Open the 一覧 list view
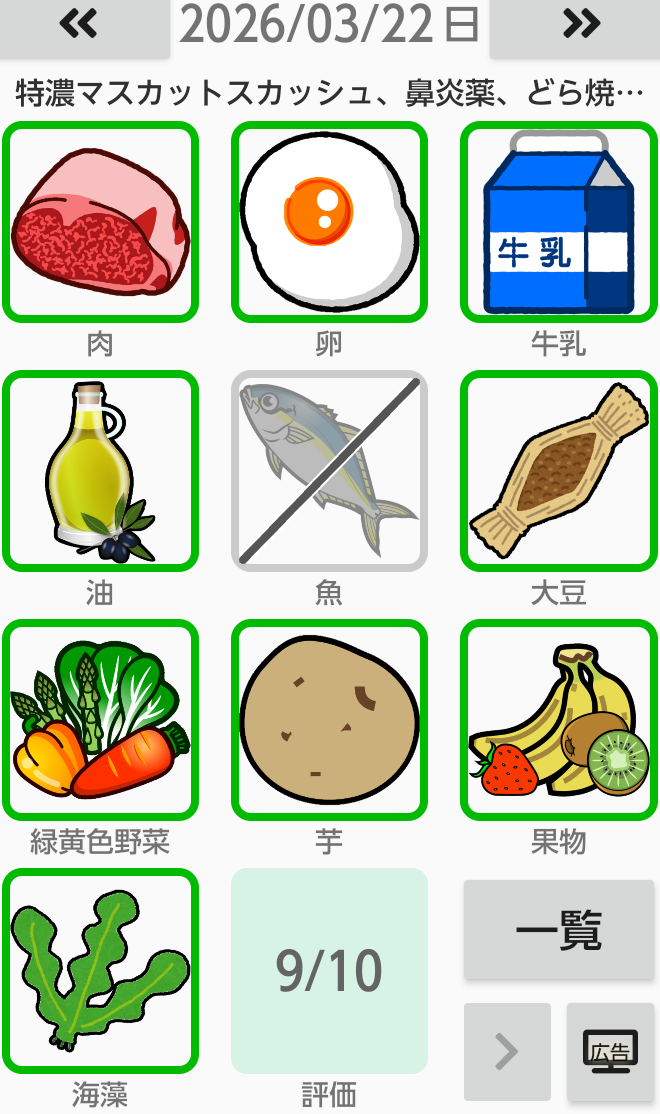The image size is (660, 1114). (x=559, y=930)
